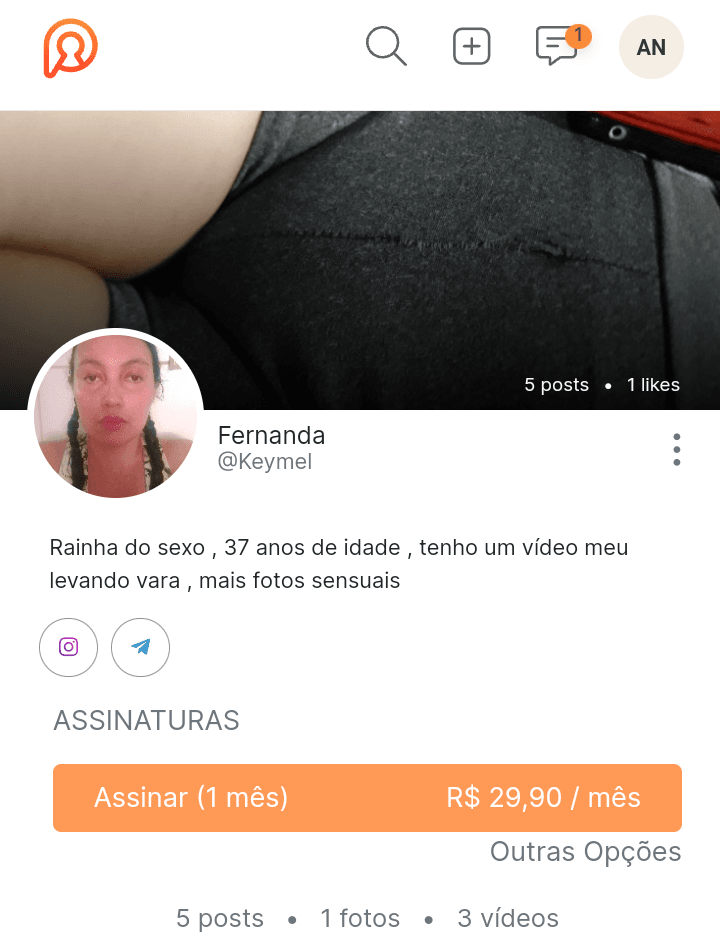Open the @Keymel username link
720x938 pixels.
click(x=265, y=461)
